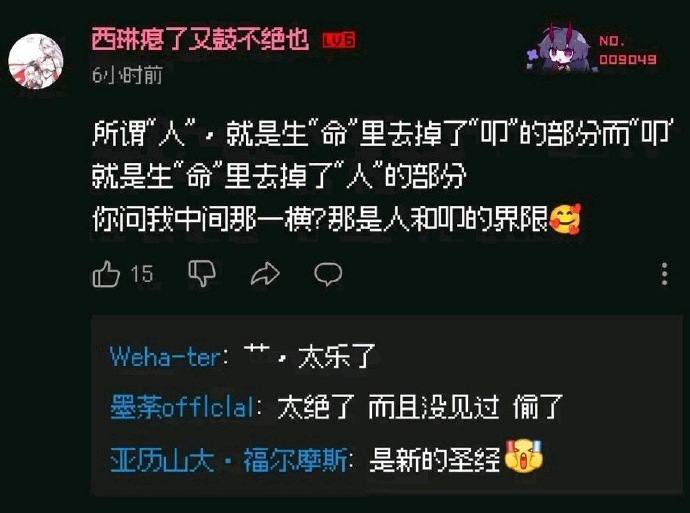Open the NO.009049 fan badge card
This screenshot has height=513, width=690.
[592, 47]
